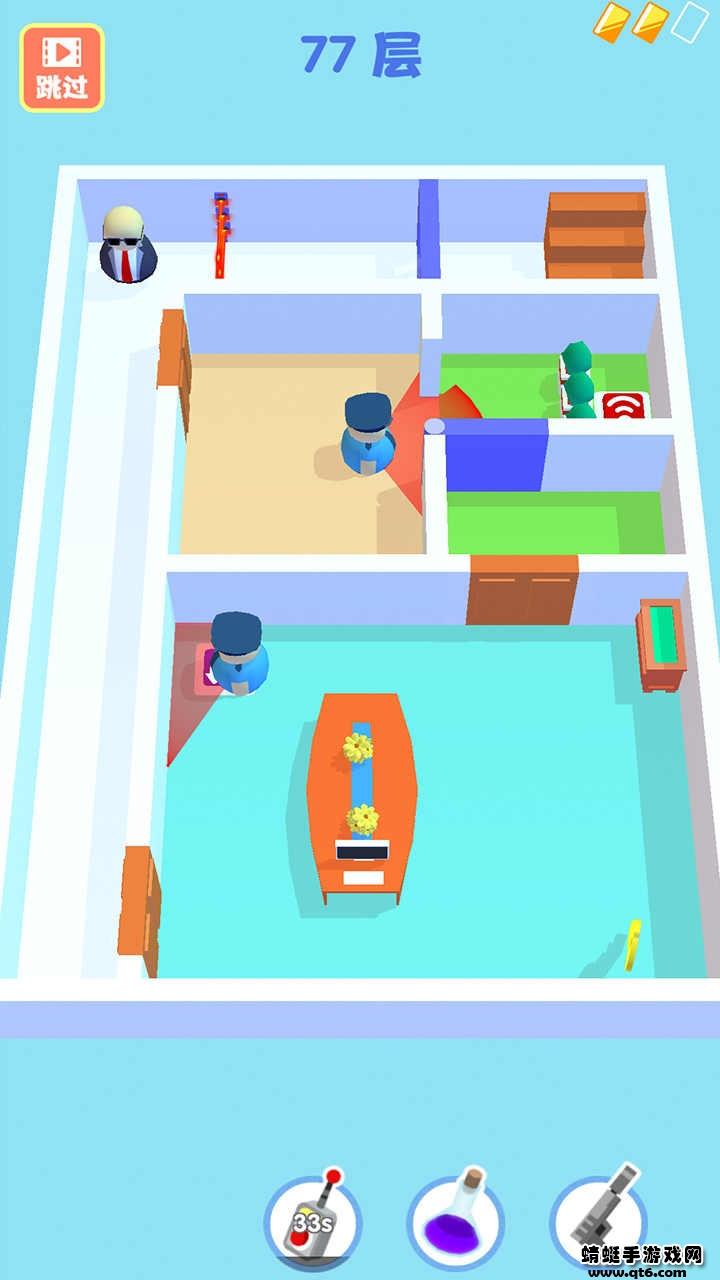
Task: Use the purple potion power-up
Action: click(456, 1220)
